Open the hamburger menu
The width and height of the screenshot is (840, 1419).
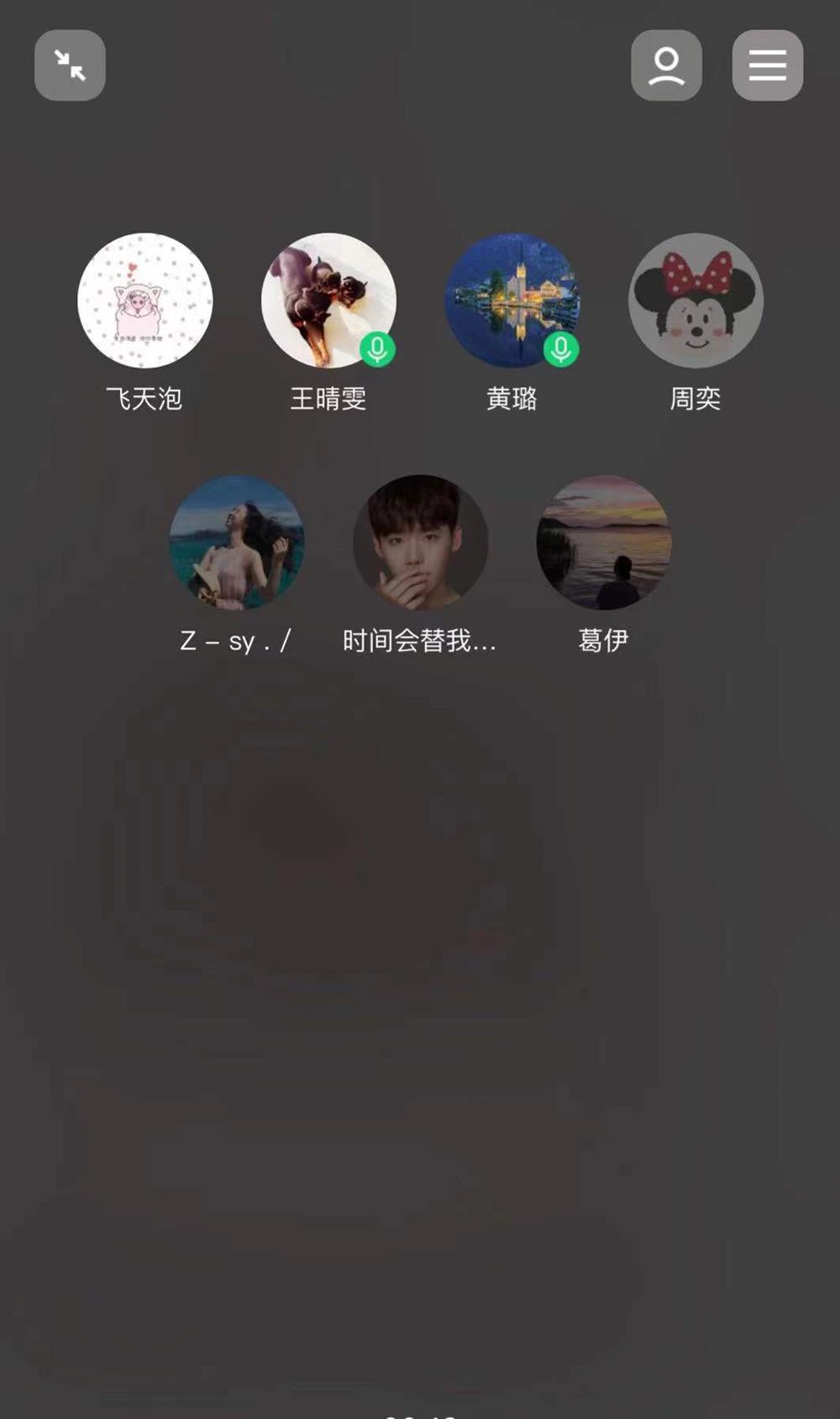point(767,66)
